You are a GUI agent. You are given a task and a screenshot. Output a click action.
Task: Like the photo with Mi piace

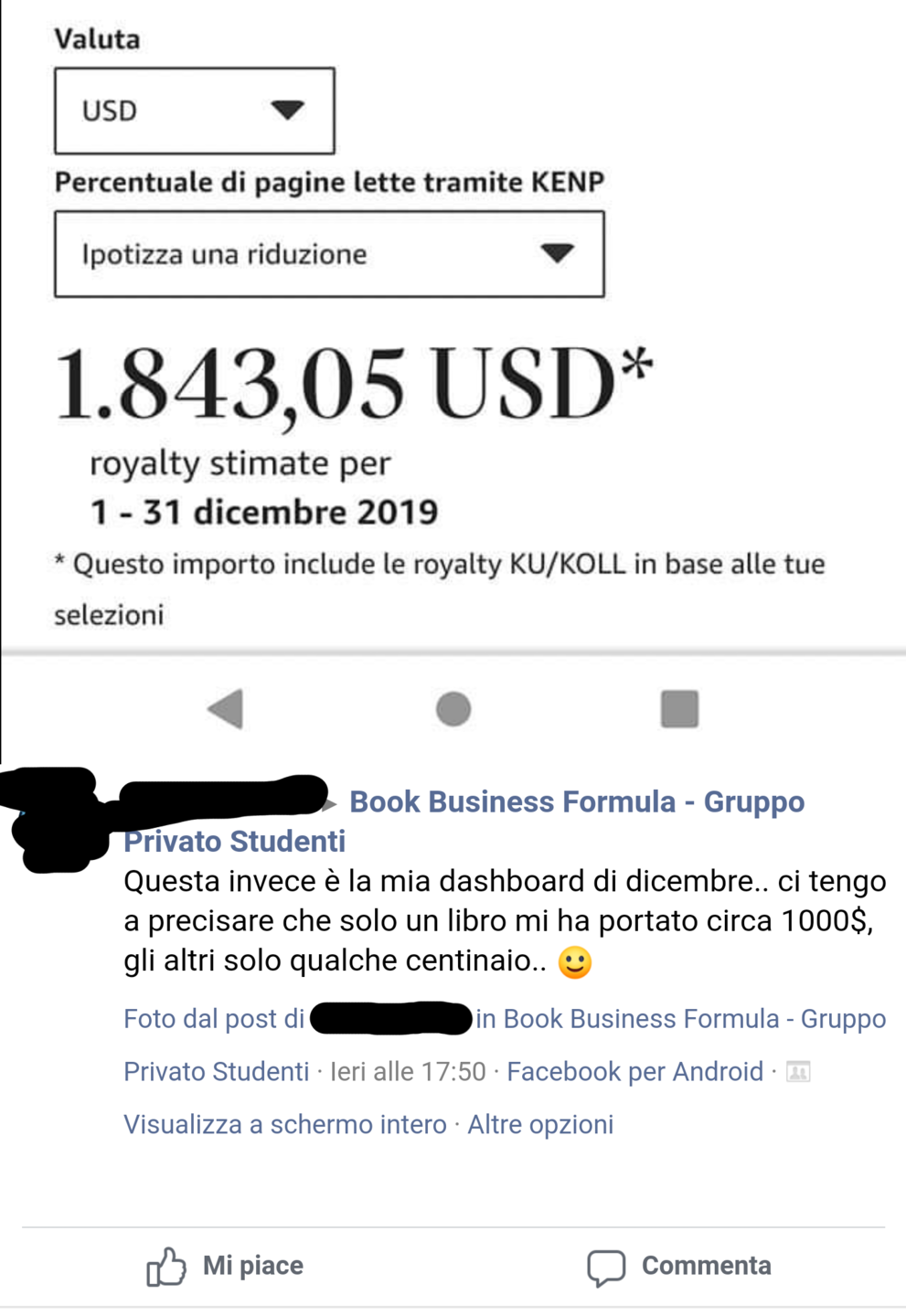226,1267
